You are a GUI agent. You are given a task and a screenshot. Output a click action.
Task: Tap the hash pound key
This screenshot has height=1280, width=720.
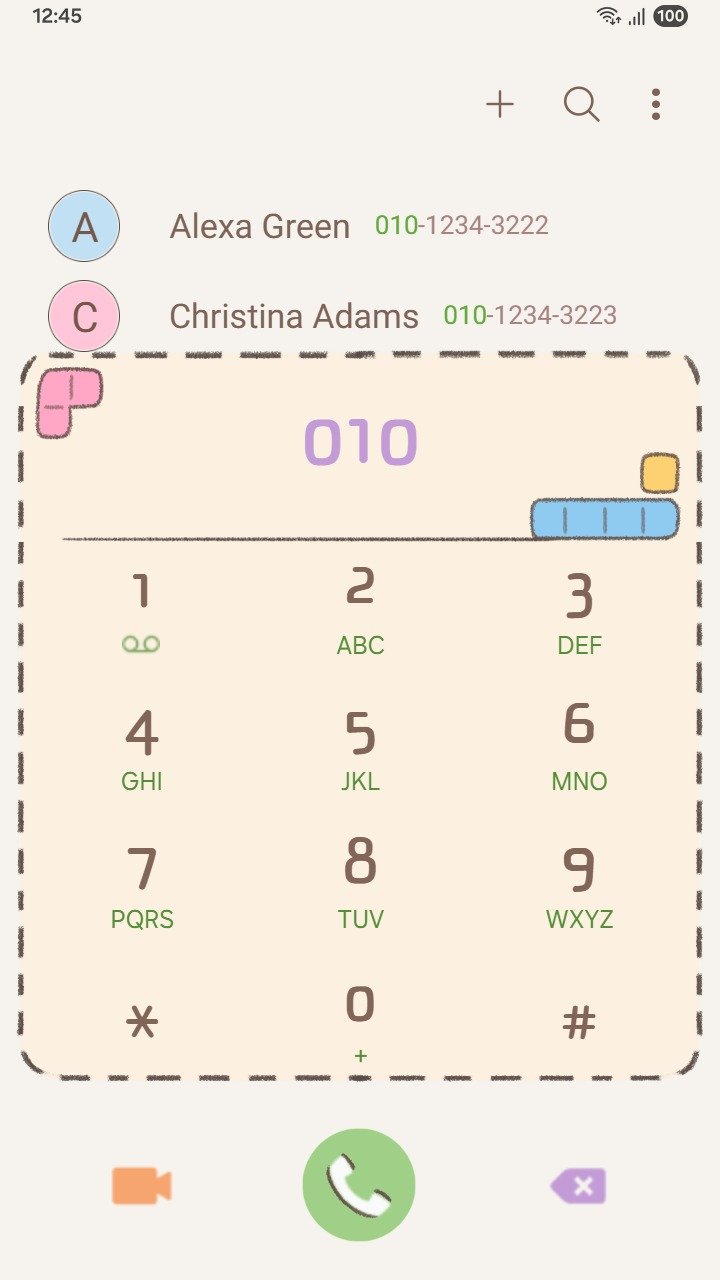coord(579,1022)
